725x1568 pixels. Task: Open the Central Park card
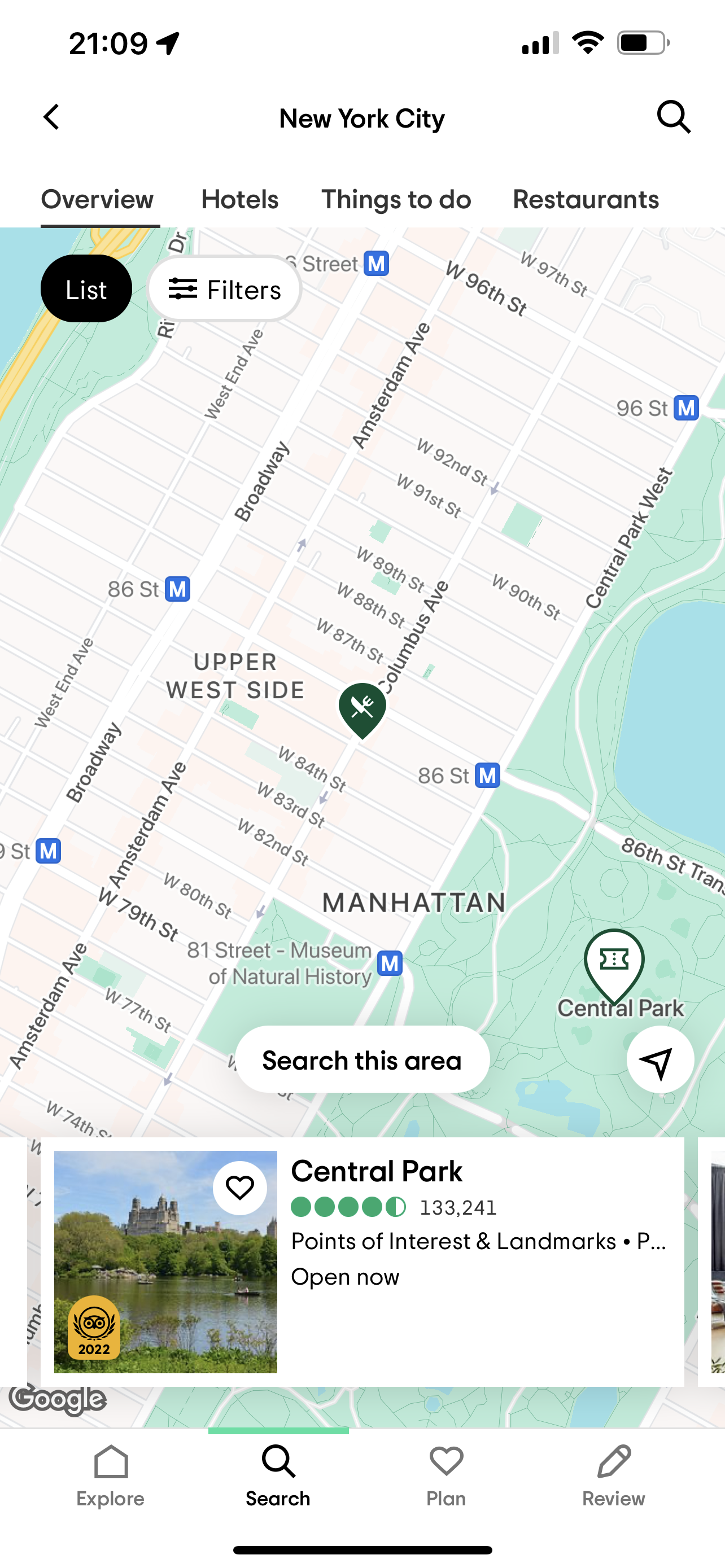click(362, 1262)
